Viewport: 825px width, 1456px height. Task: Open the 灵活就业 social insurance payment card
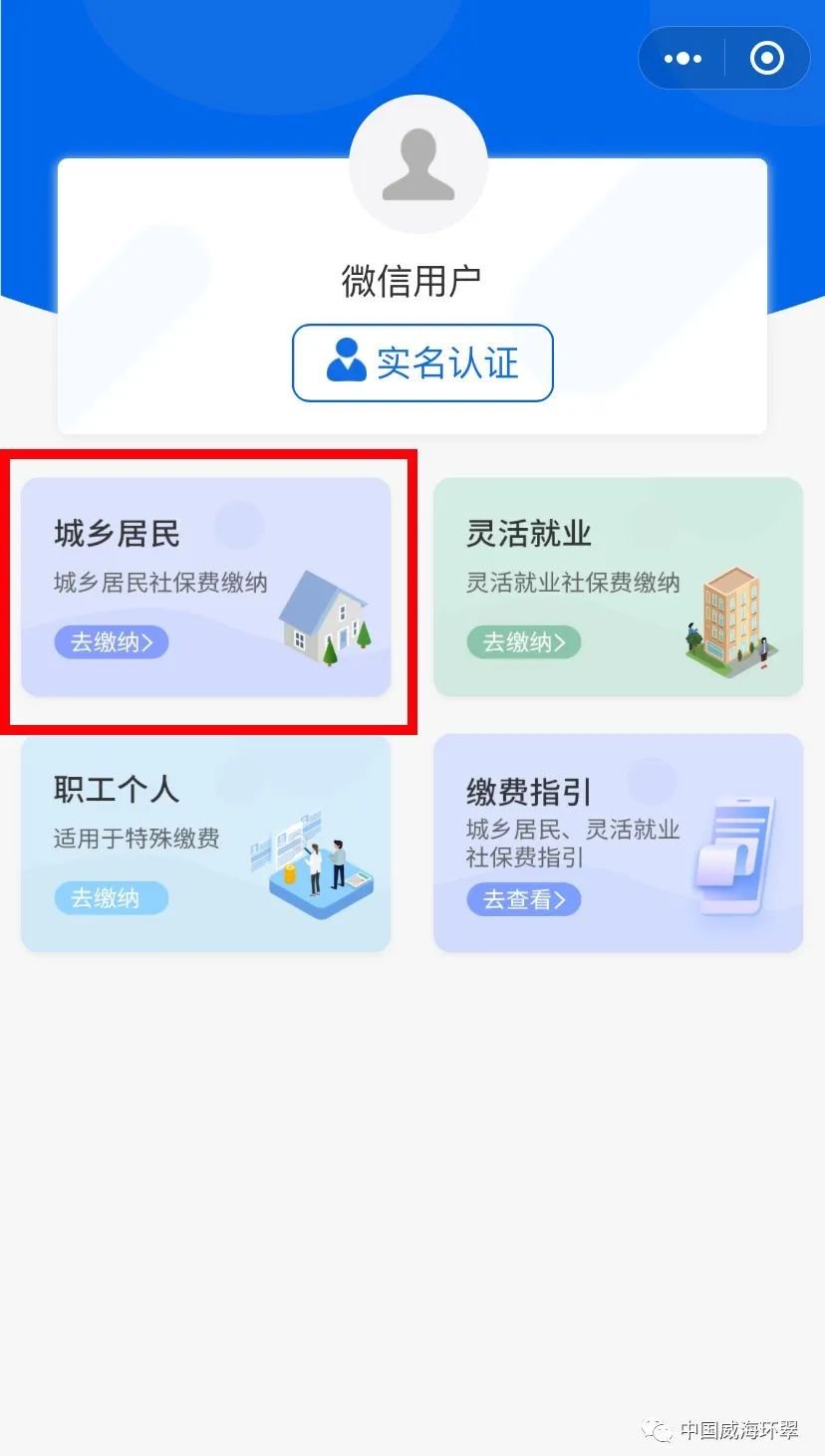click(x=618, y=588)
